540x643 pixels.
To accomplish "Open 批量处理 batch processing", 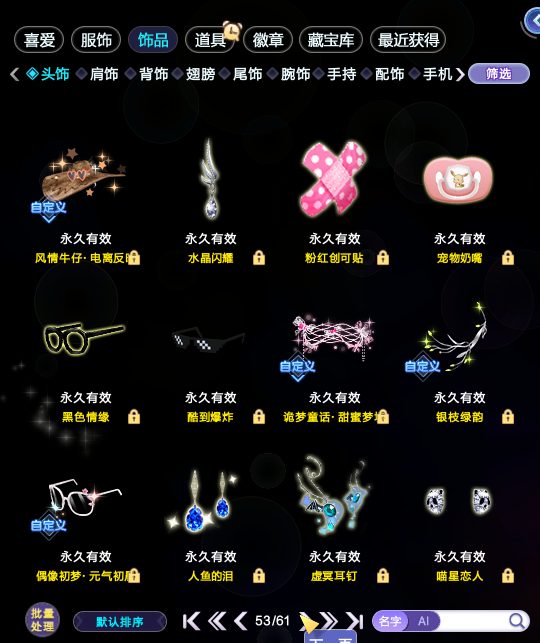I will [x=42, y=620].
